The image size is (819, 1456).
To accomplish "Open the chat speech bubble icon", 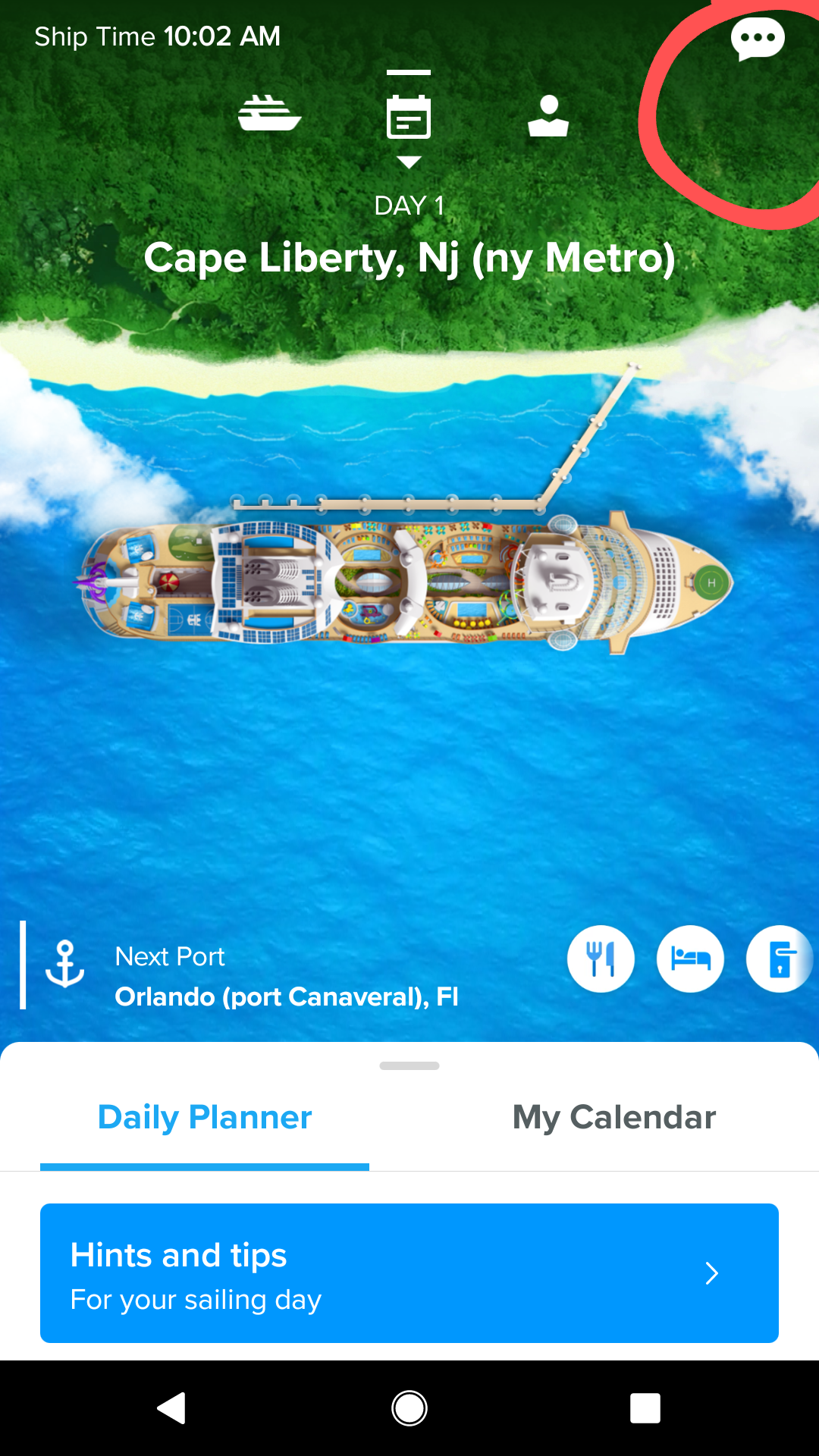I will [x=757, y=38].
